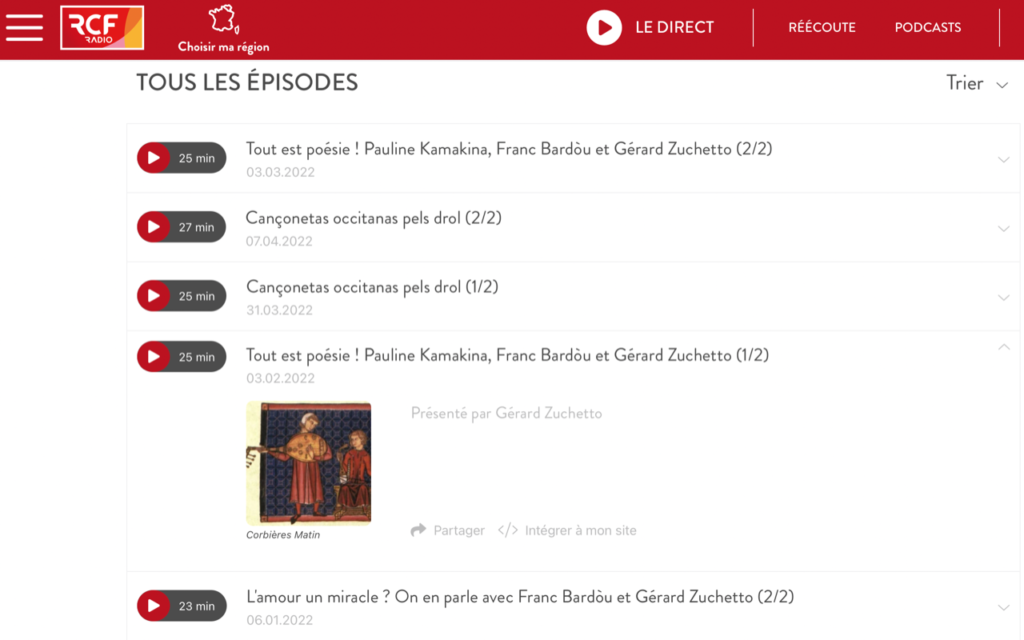Open the Trier sort dropdown

pos(977,84)
